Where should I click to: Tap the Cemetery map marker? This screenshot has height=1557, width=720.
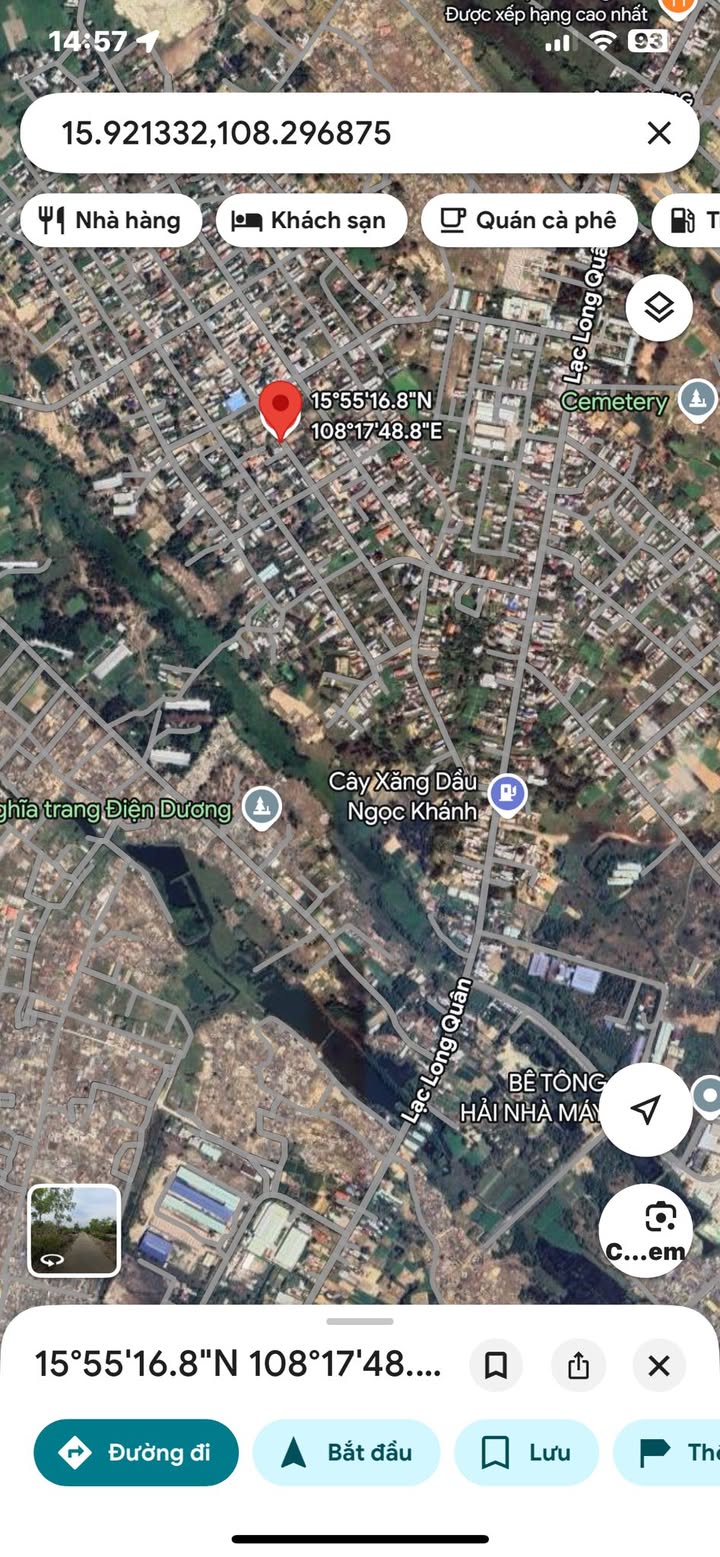pyautogui.click(x=696, y=401)
